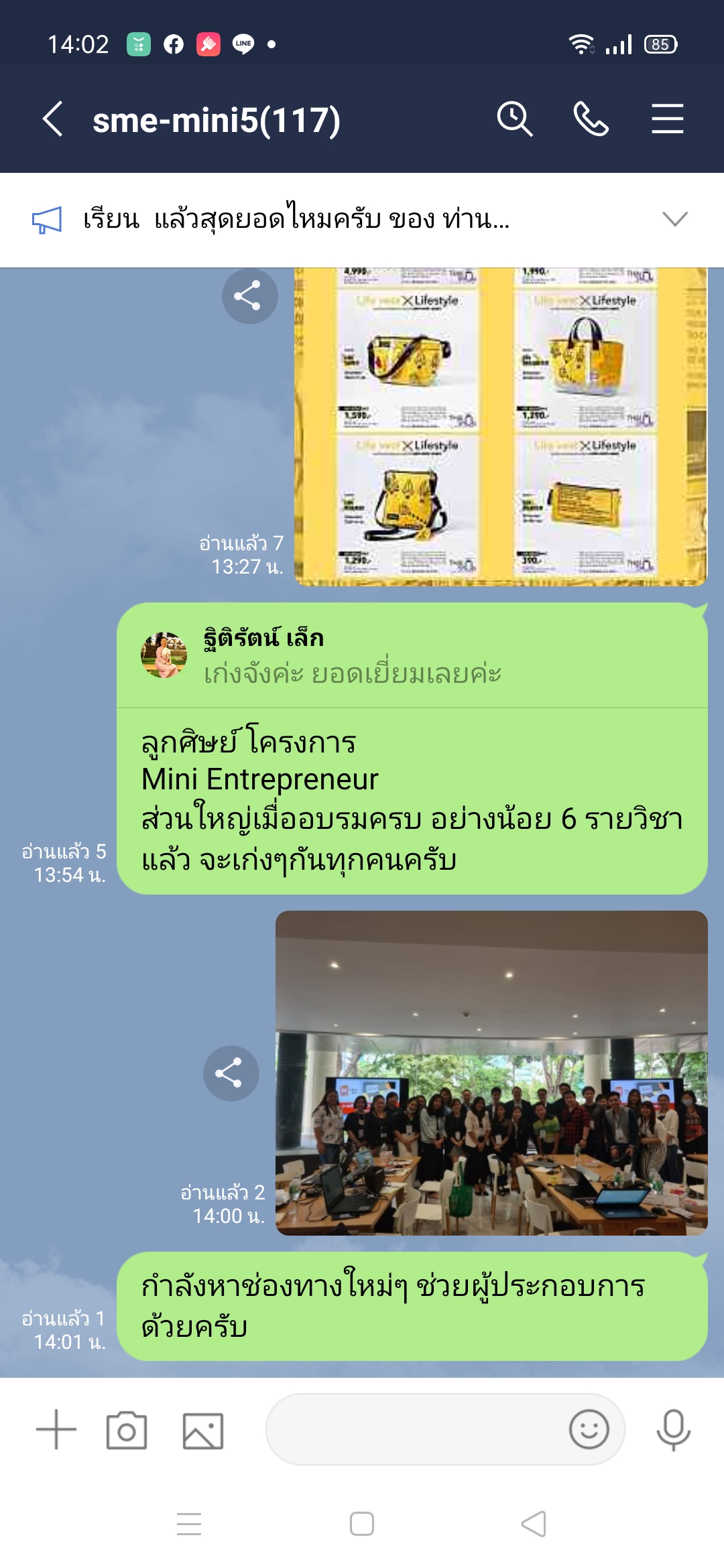Go to the home screen
The height and width of the screenshot is (1568, 724).
[362, 1524]
